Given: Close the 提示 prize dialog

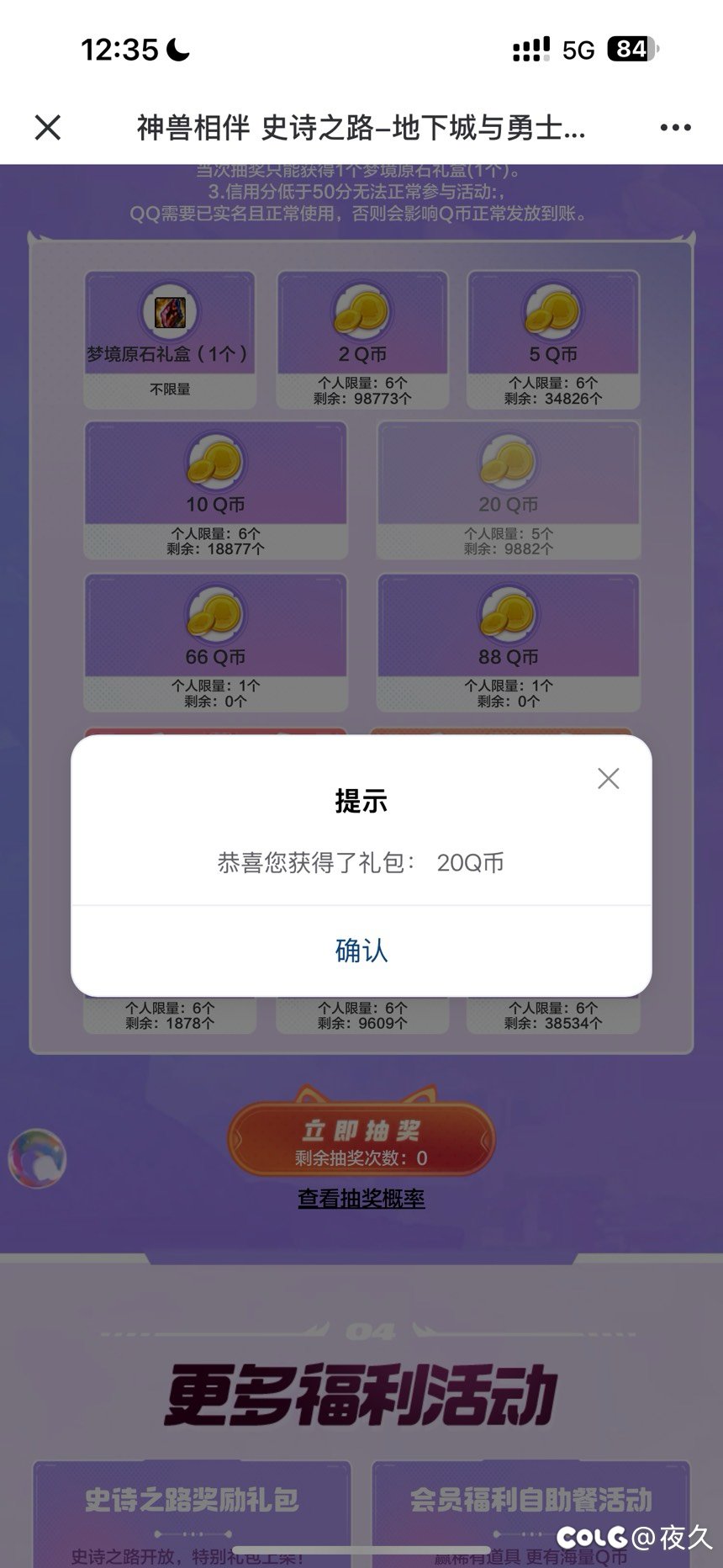Looking at the screenshot, I should tap(609, 780).
